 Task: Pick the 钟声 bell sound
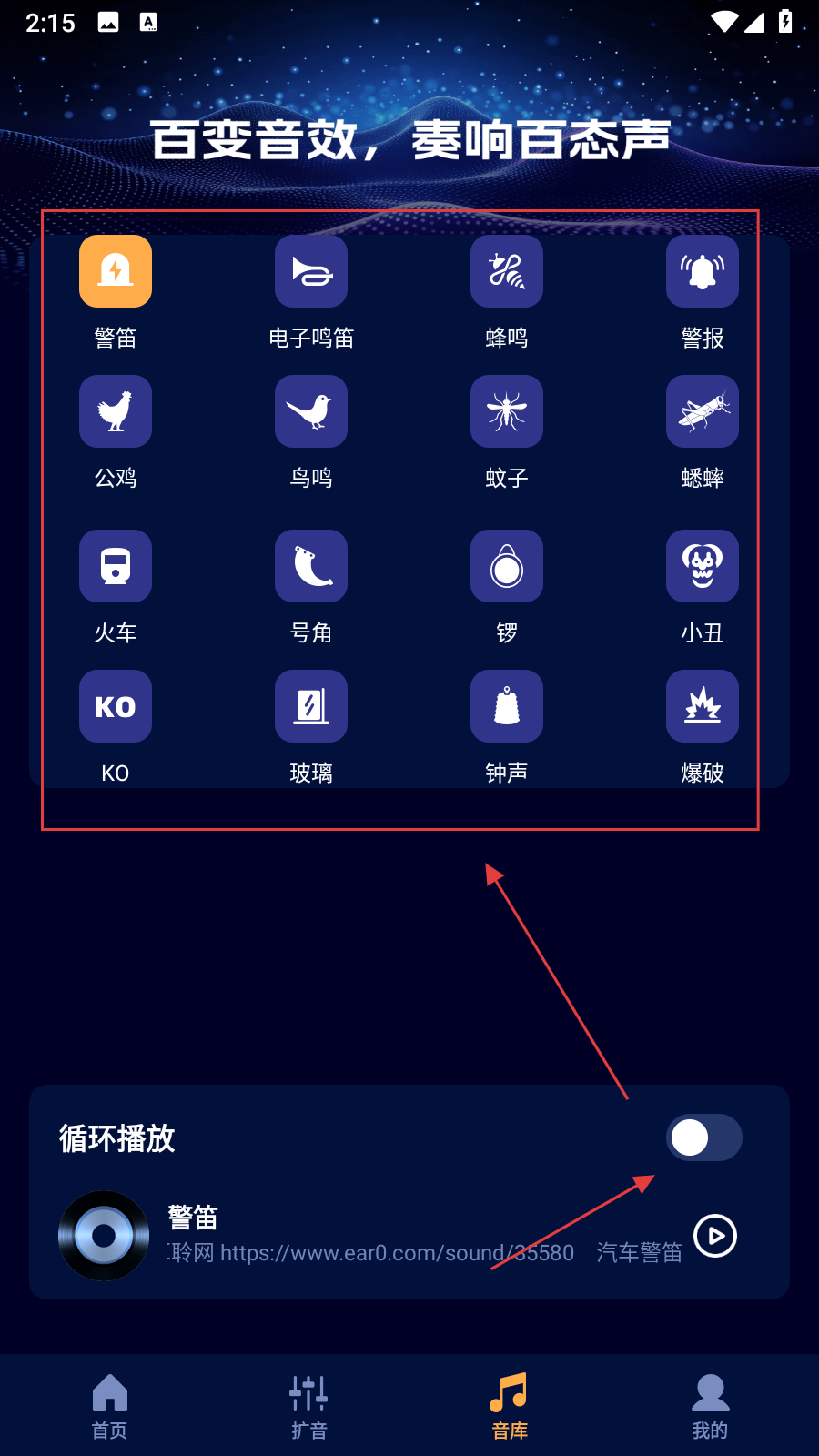(x=507, y=706)
